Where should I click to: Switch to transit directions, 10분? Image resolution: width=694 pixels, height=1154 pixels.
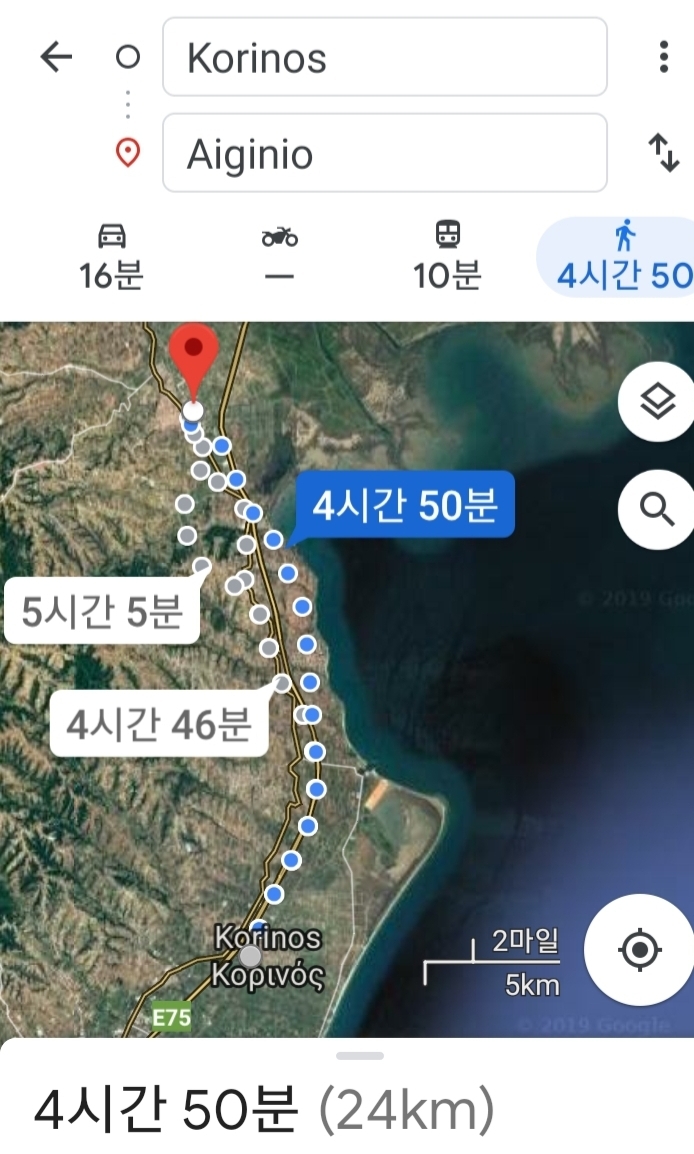447,256
